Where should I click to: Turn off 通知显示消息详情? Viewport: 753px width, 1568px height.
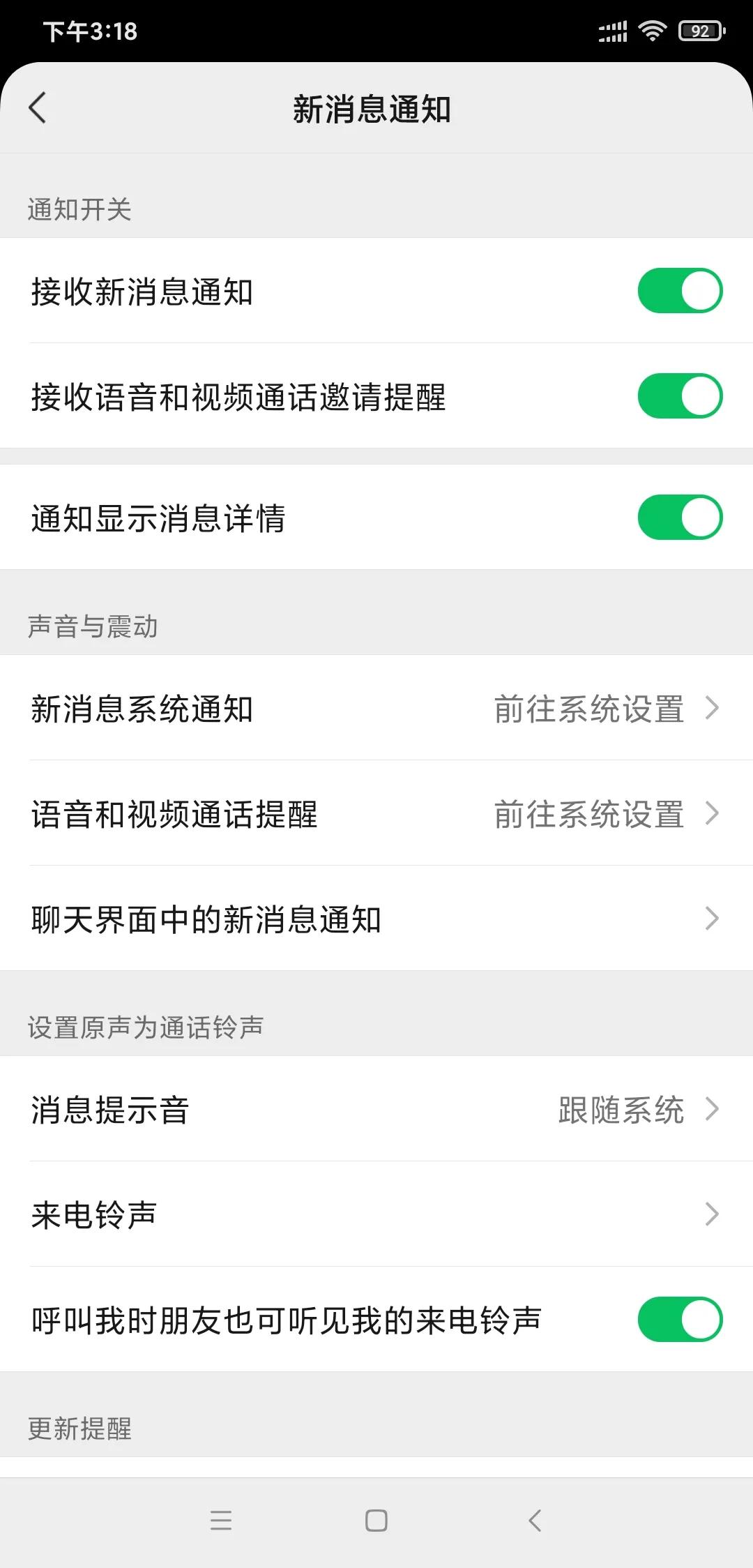tap(679, 518)
